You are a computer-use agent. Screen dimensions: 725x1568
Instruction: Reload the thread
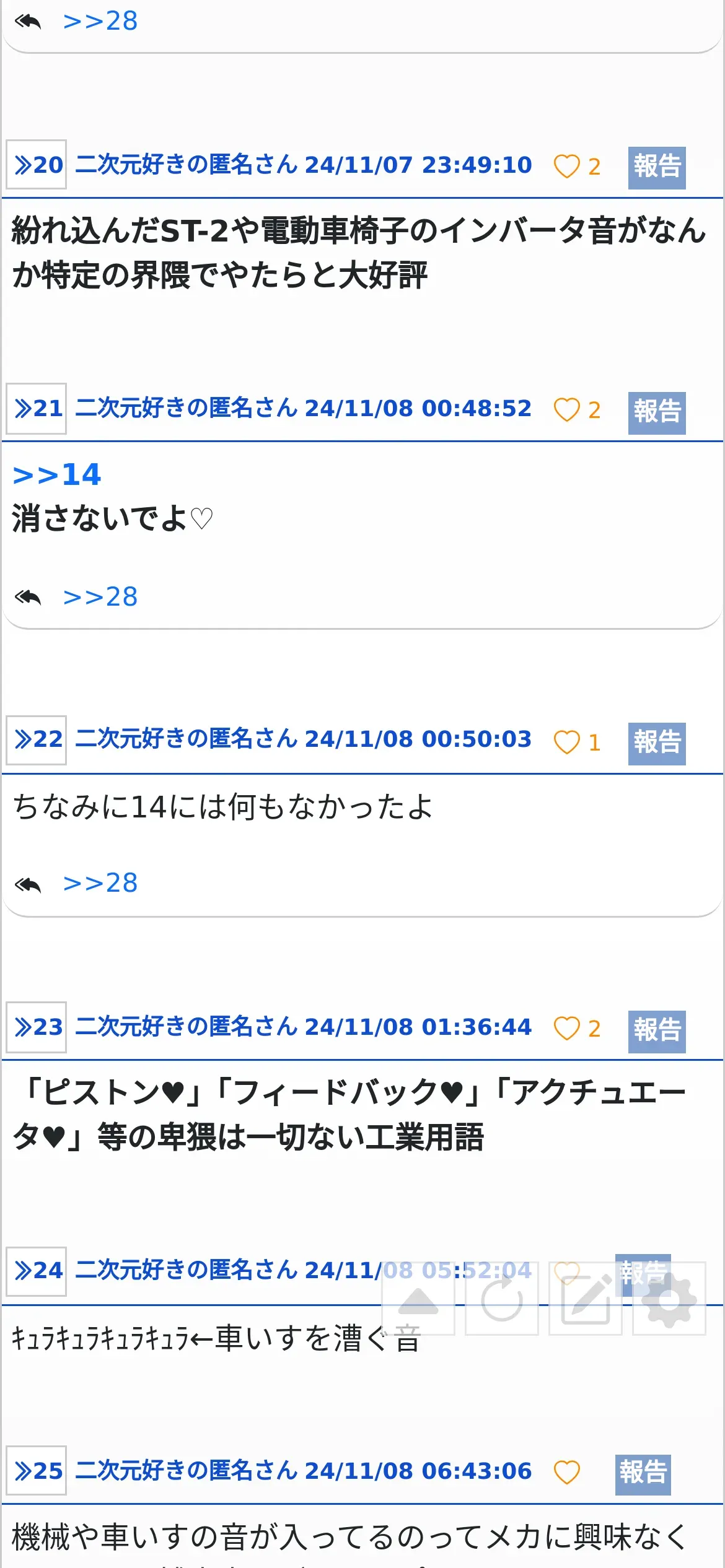501,1298
